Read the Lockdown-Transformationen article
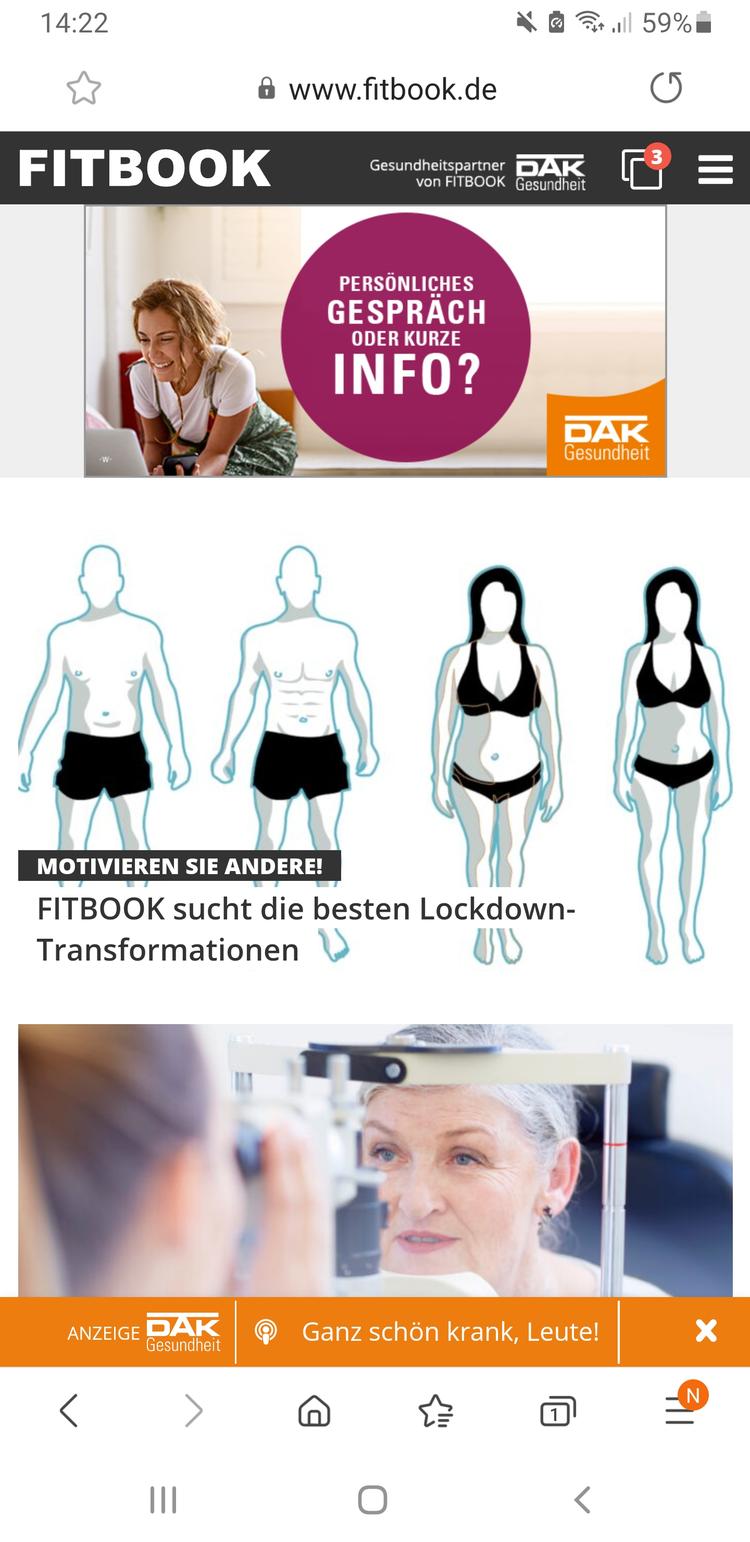Image resolution: width=750 pixels, height=1542 pixels. point(306,928)
